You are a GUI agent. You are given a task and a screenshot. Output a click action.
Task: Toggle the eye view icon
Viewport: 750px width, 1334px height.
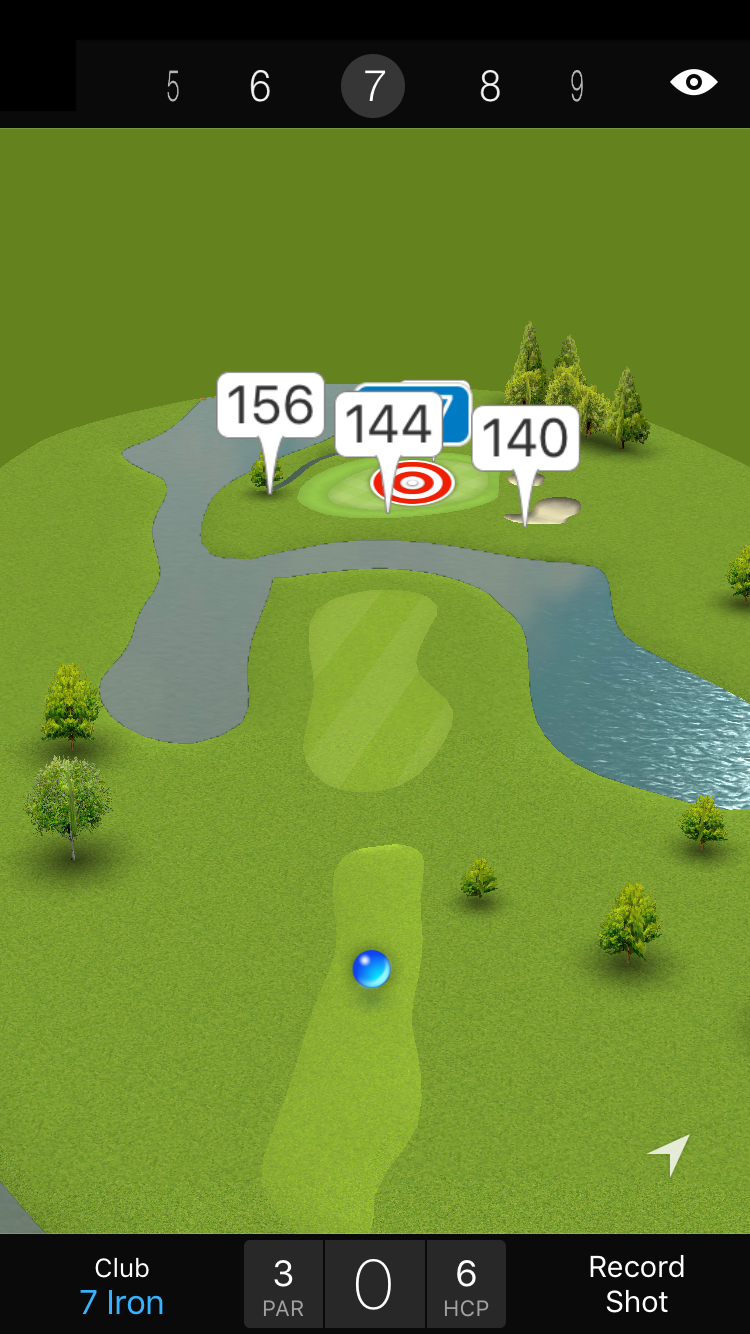tap(693, 83)
